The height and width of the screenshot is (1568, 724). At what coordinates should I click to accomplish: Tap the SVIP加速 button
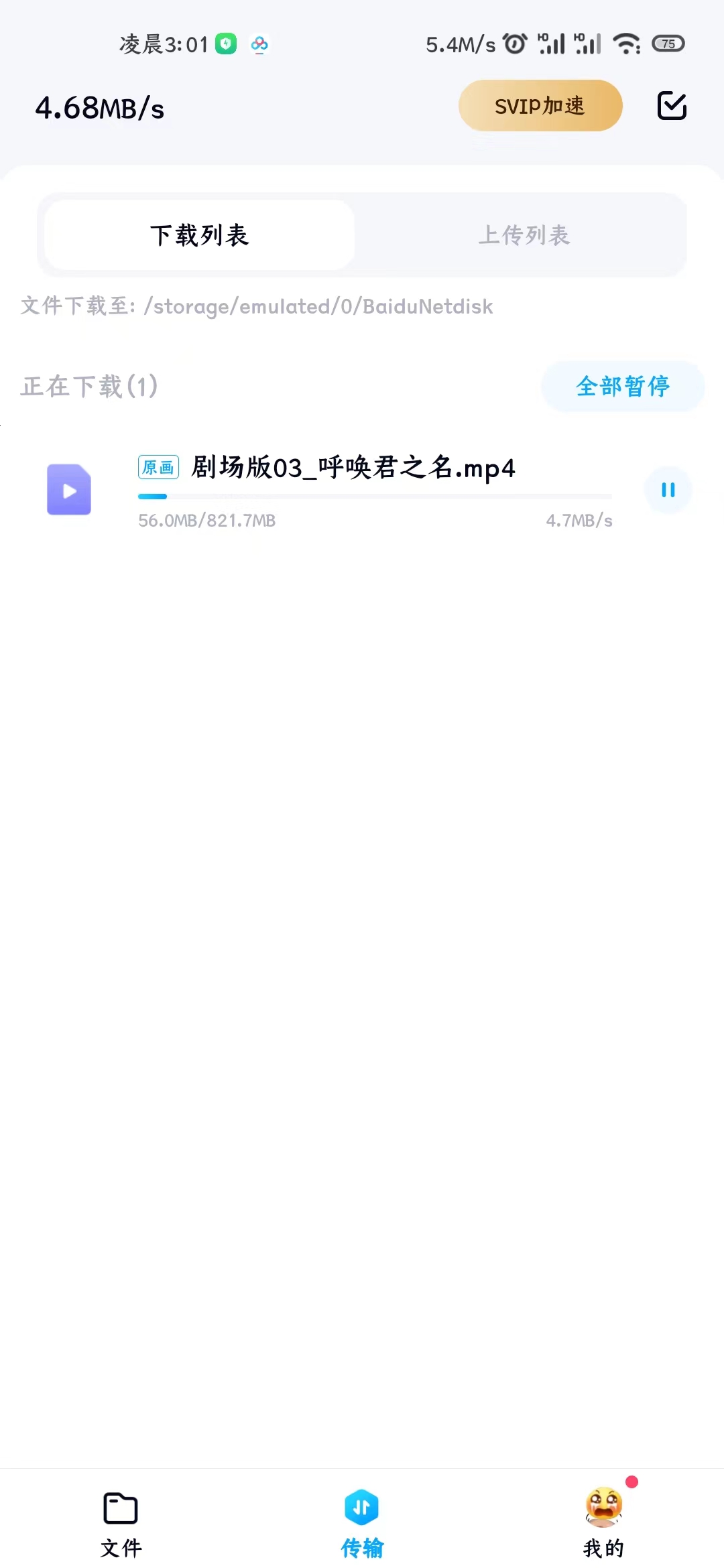[540, 106]
